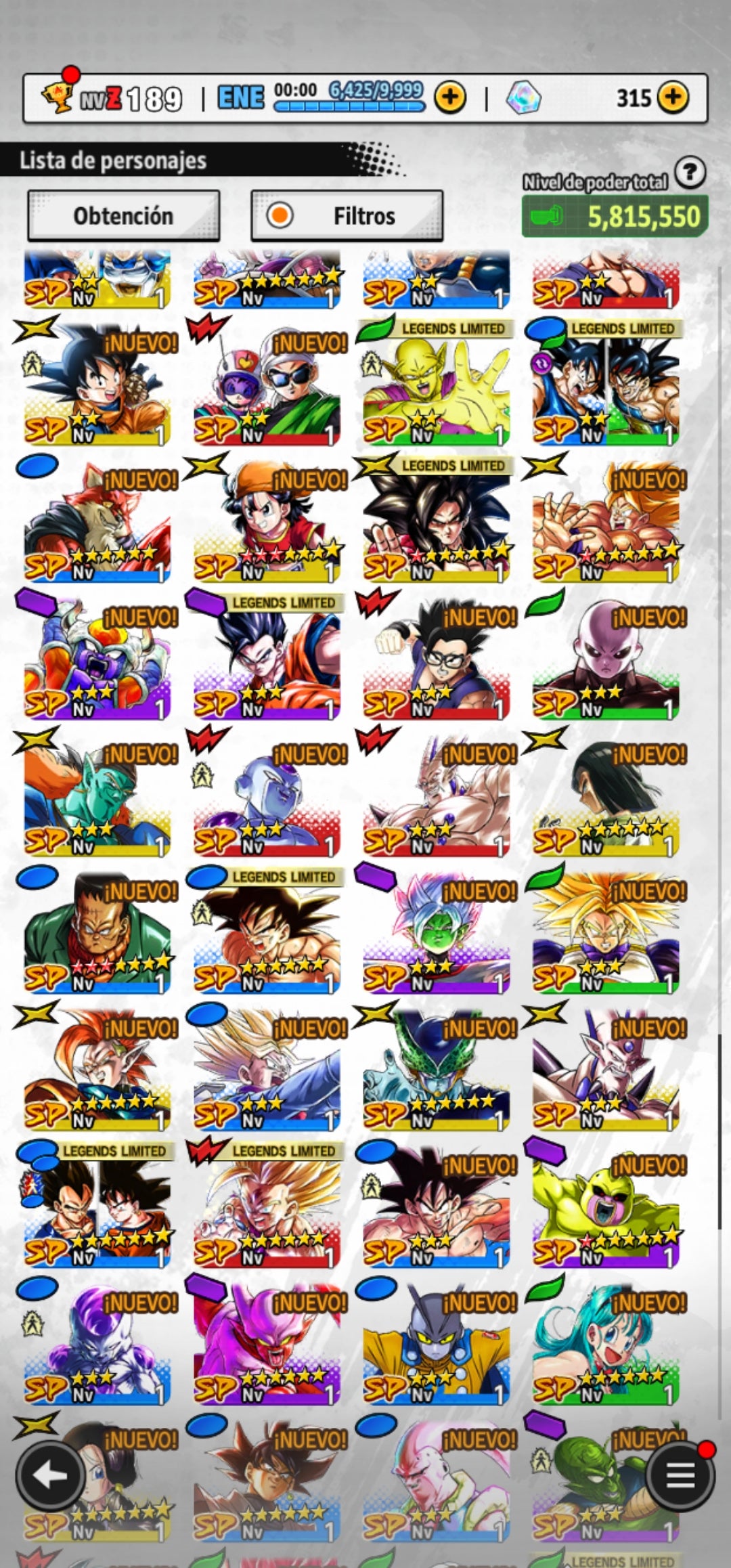
Task: Buy more crystals with the plus icon
Action: (x=672, y=97)
